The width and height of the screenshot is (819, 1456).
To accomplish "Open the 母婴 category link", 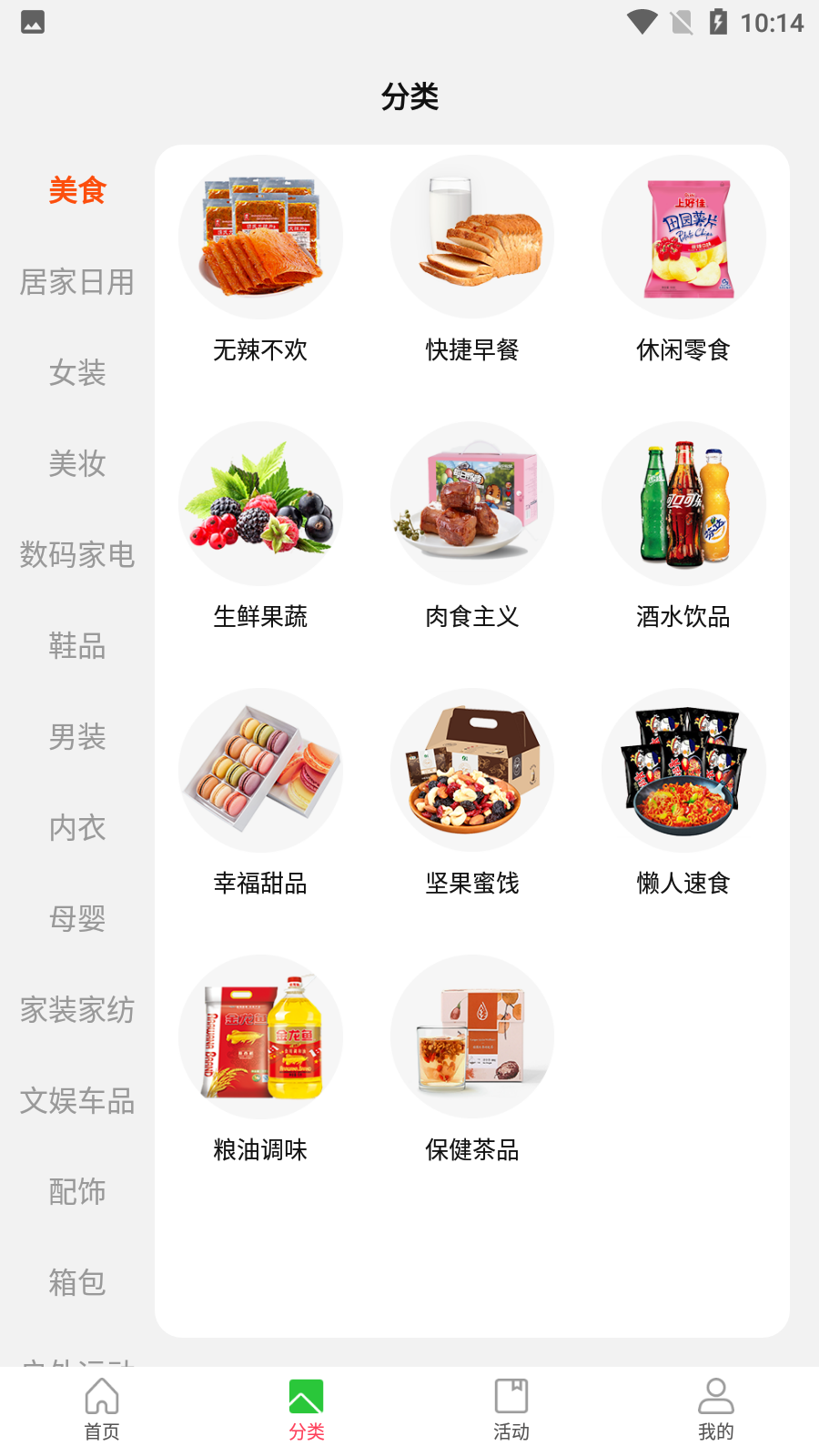I will tap(77, 919).
